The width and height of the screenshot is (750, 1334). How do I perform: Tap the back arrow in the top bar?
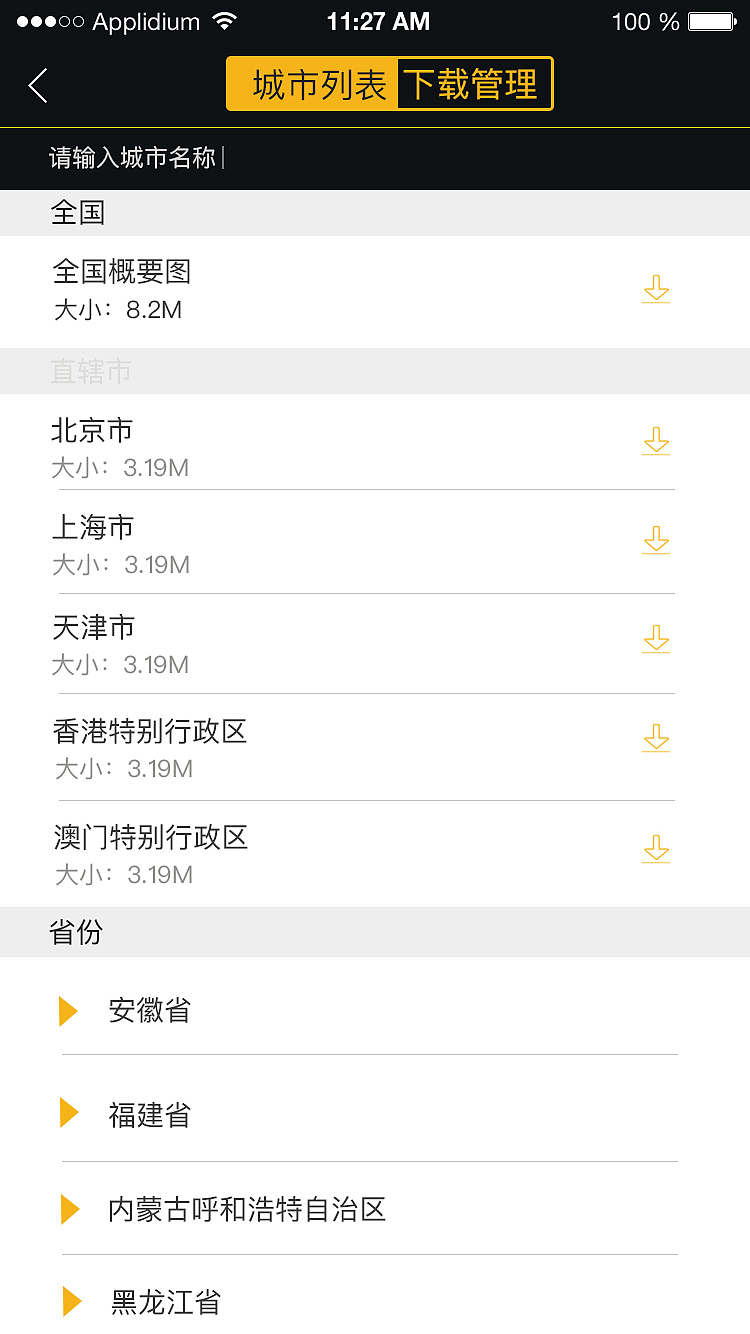pyautogui.click(x=37, y=86)
